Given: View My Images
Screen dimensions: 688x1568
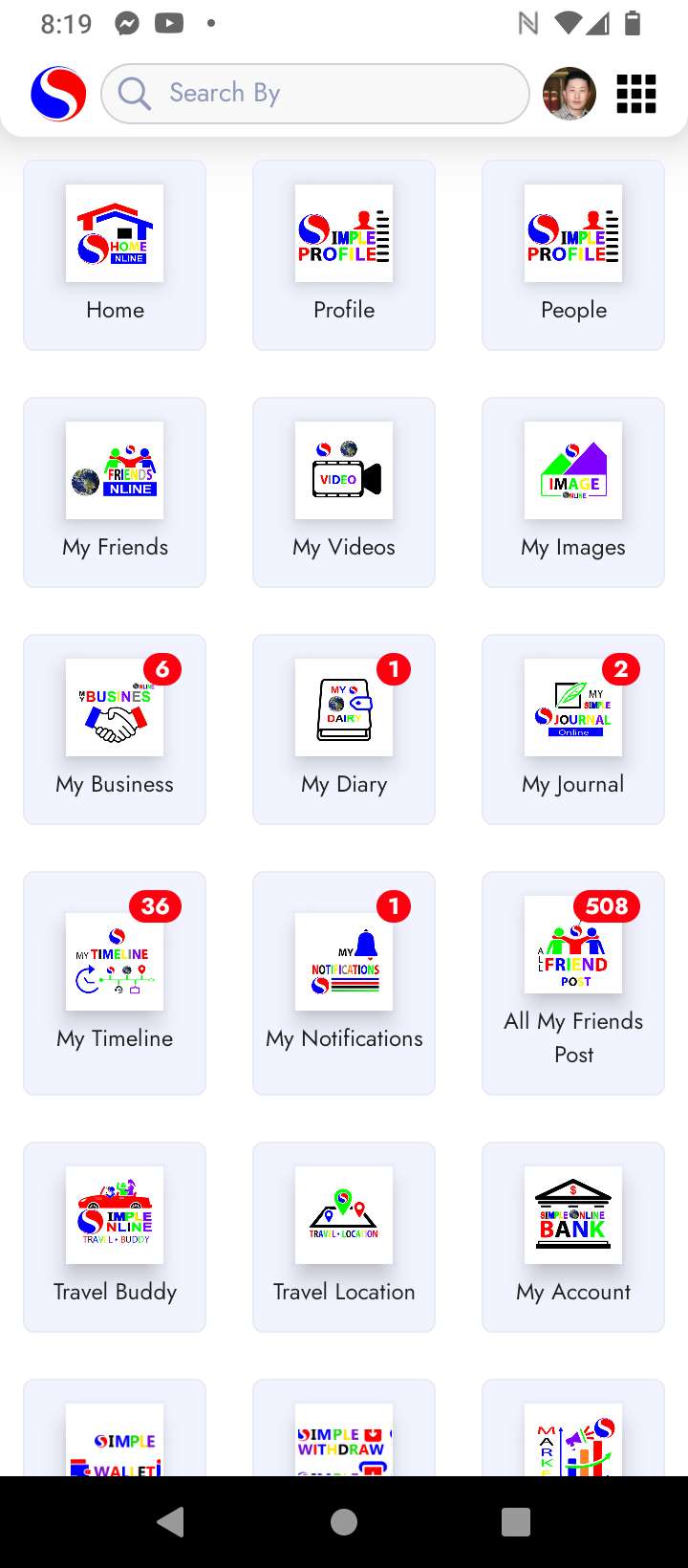Looking at the screenshot, I should [573, 492].
